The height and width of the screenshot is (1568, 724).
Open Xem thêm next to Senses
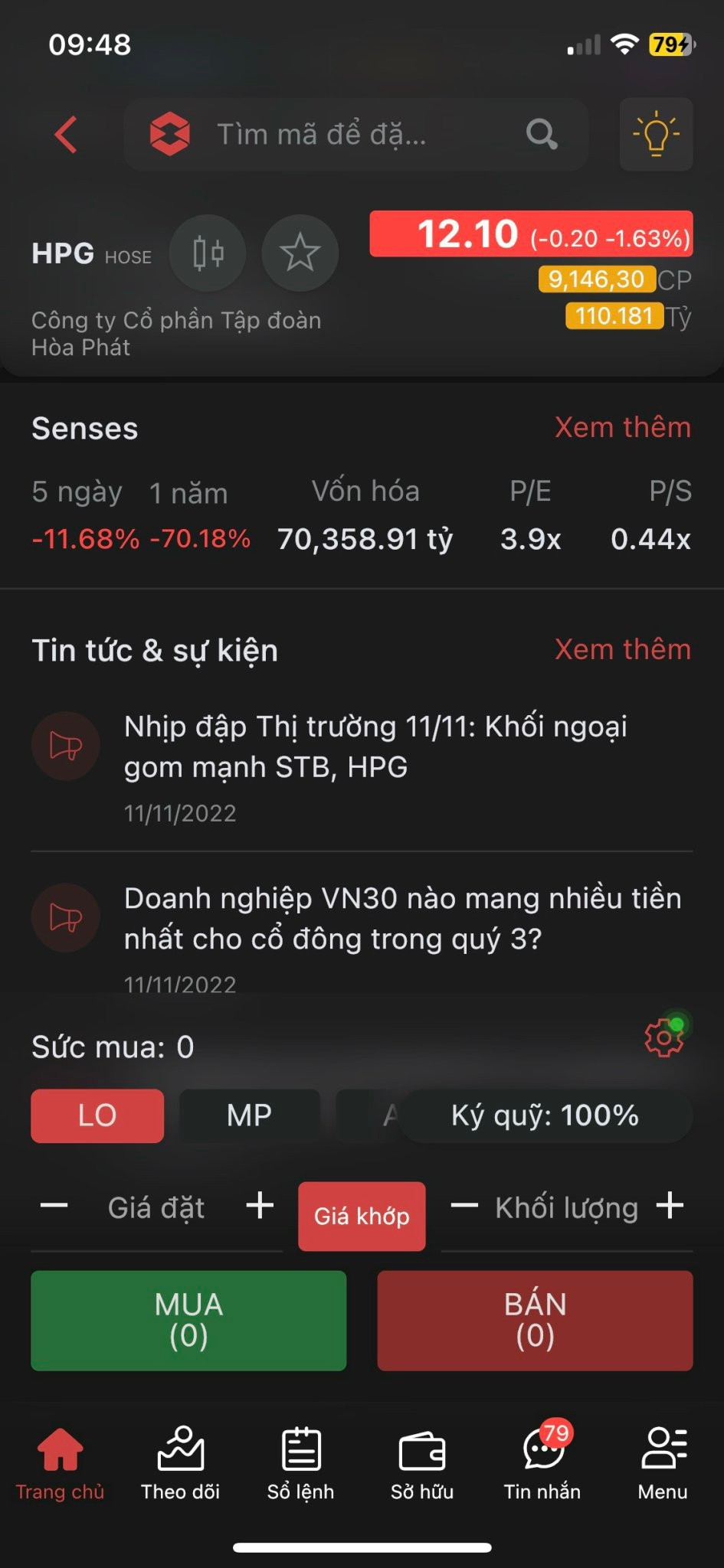point(622,427)
